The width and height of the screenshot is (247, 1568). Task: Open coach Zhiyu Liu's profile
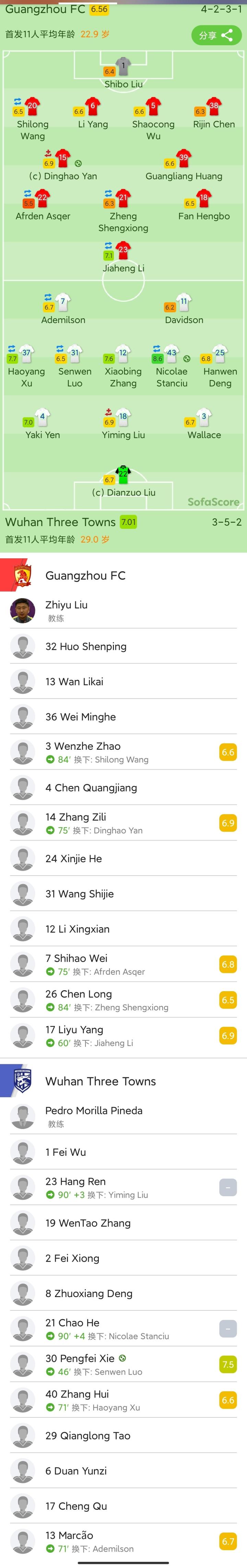[66, 610]
